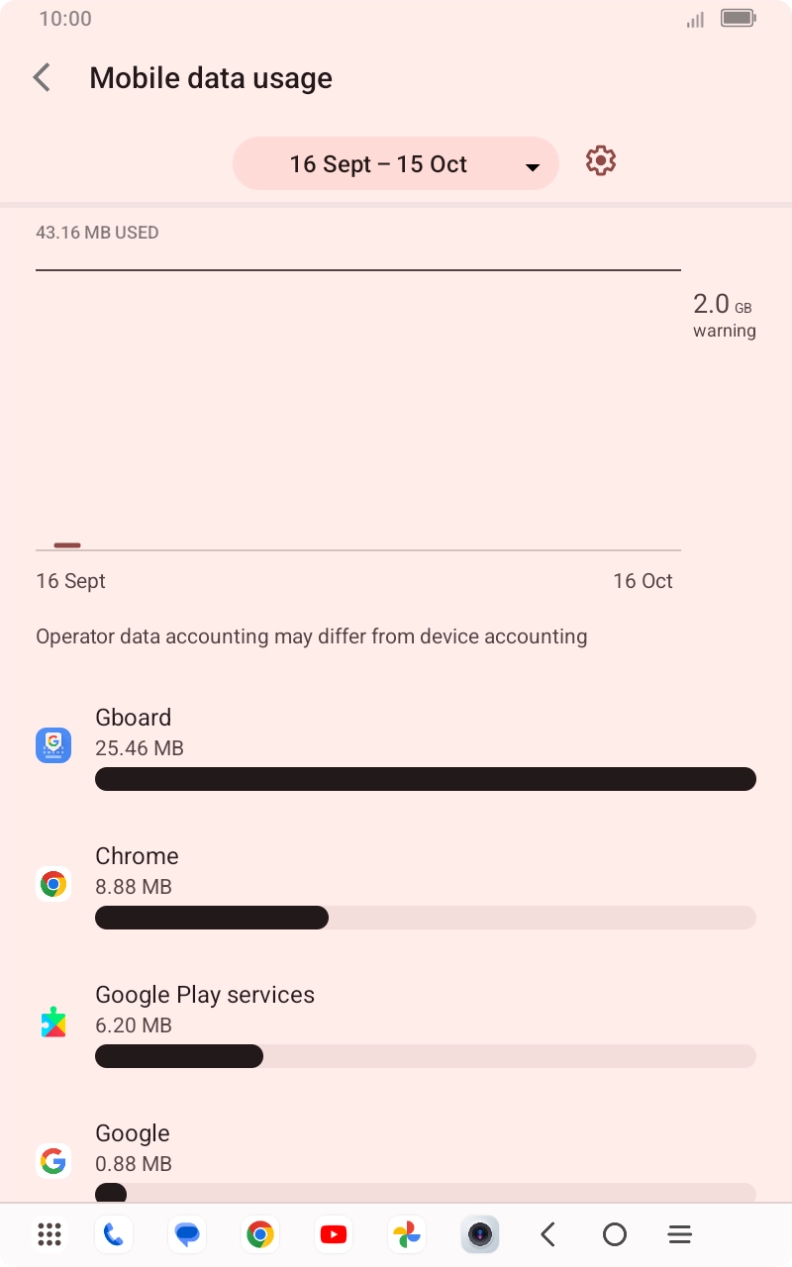Open the app drawer grid icon
The height and width of the screenshot is (1267, 792).
[49, 1234]
